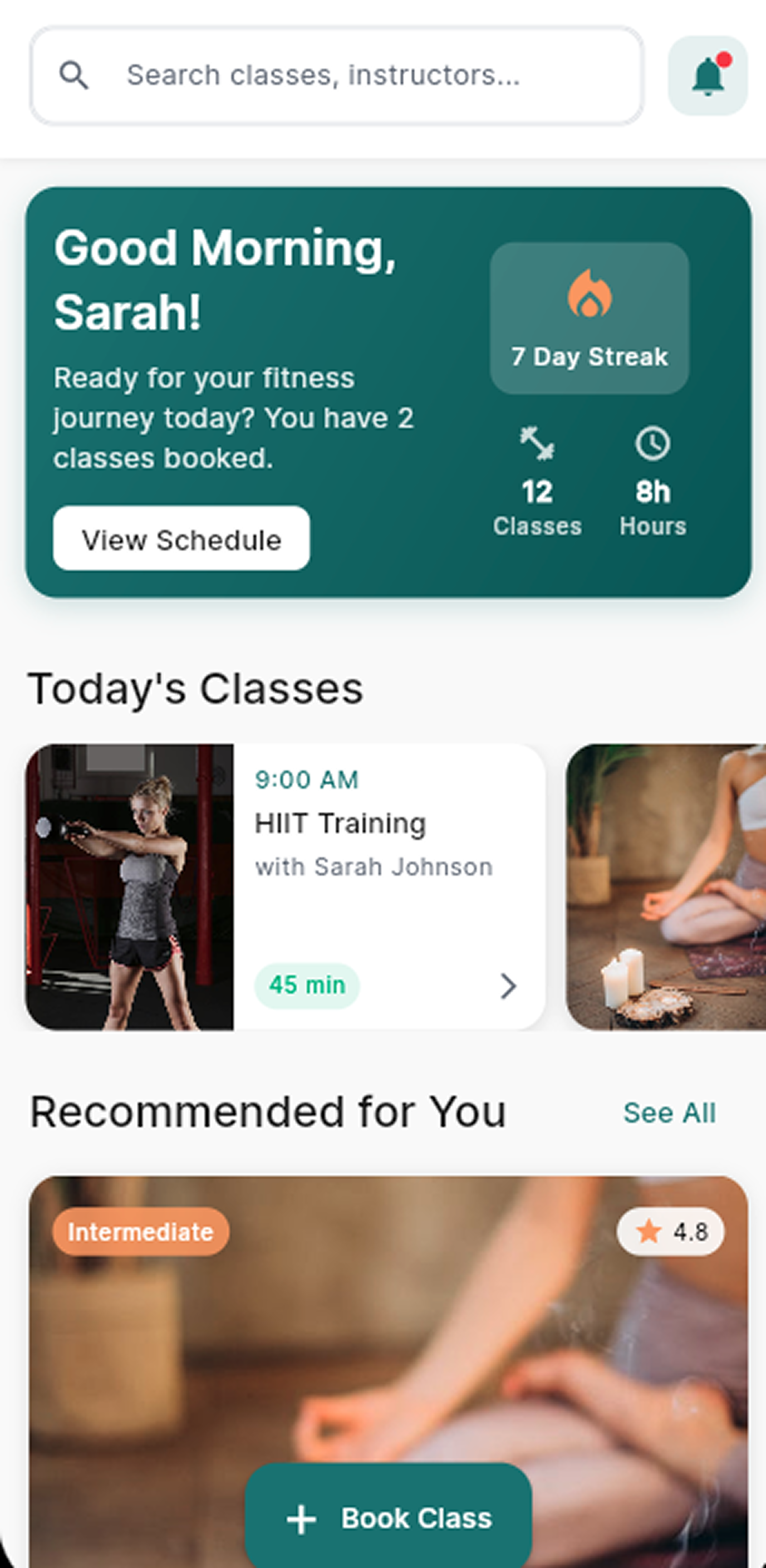Tap the 7 Day Streak tile
Viewport: 766px width, 1568px height.
[x=589, y=318]
